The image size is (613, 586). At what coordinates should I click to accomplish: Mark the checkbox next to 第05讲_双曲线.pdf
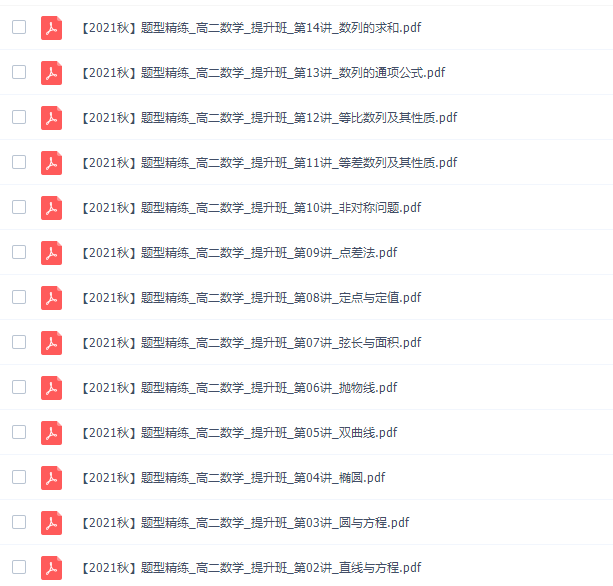point(19,432)
